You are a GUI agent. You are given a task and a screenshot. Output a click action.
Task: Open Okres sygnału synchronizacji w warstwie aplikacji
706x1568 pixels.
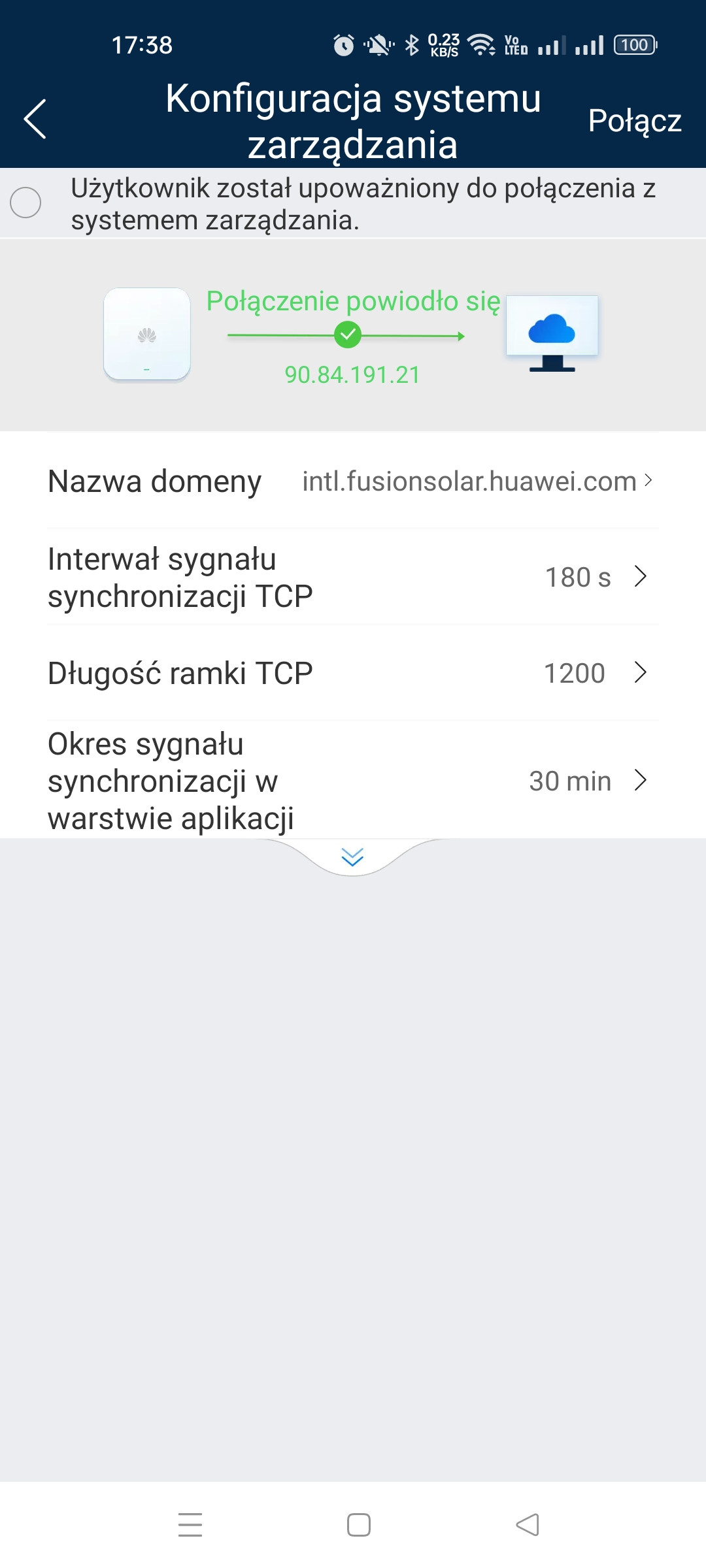click(x=353, y=780)
